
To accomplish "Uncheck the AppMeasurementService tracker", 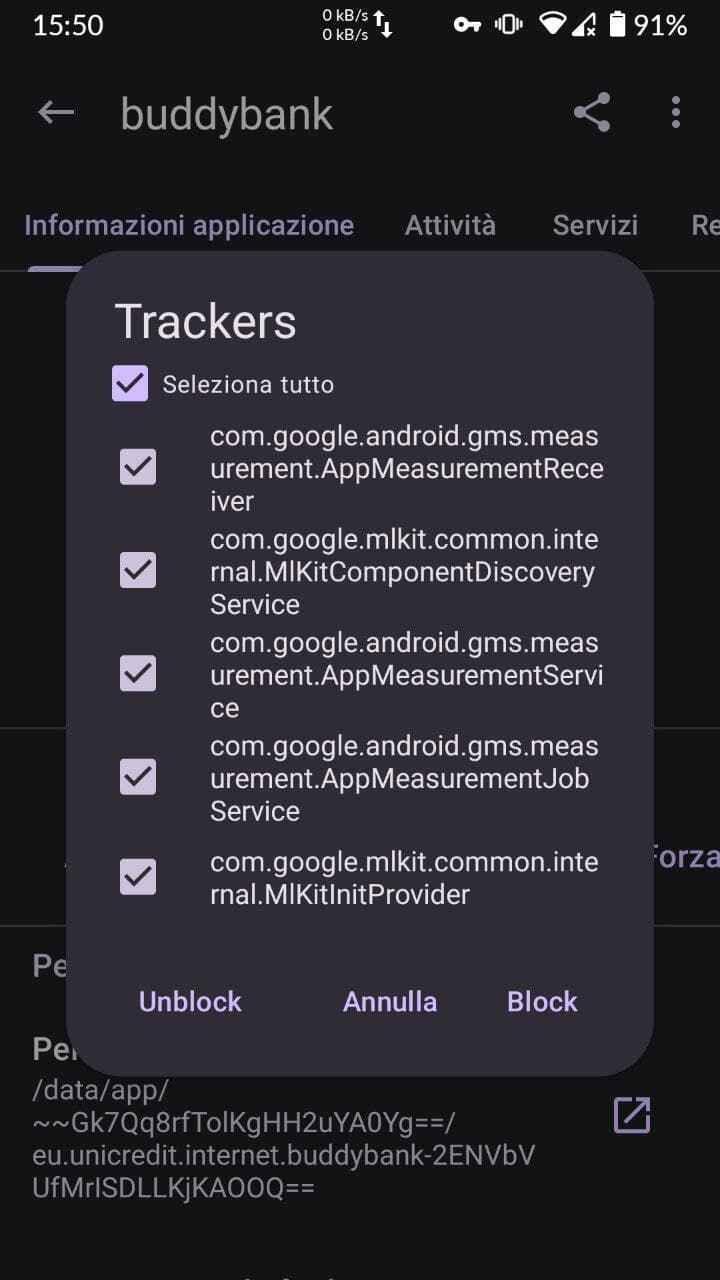I will point(138,673).
